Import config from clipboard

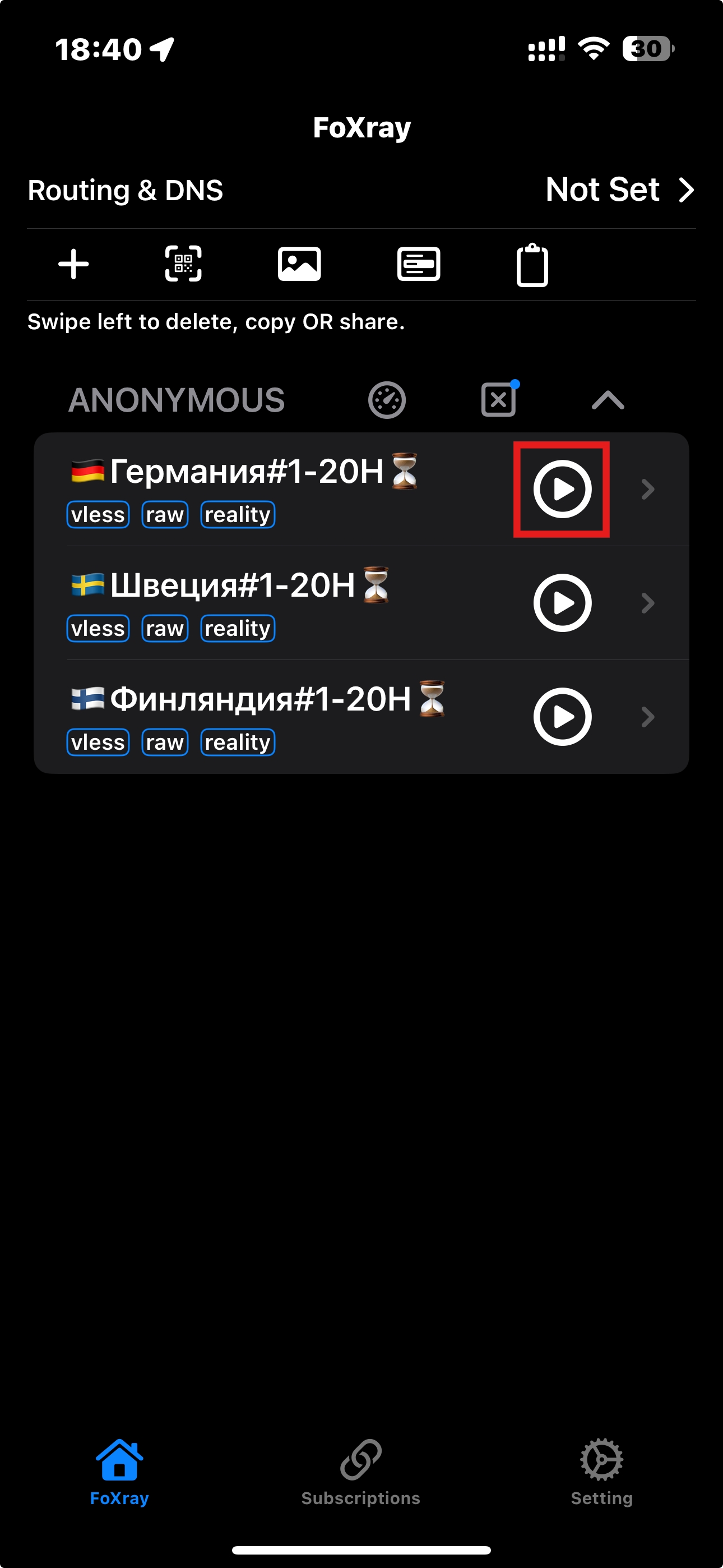pyautogui.click(x=532, y=265)
